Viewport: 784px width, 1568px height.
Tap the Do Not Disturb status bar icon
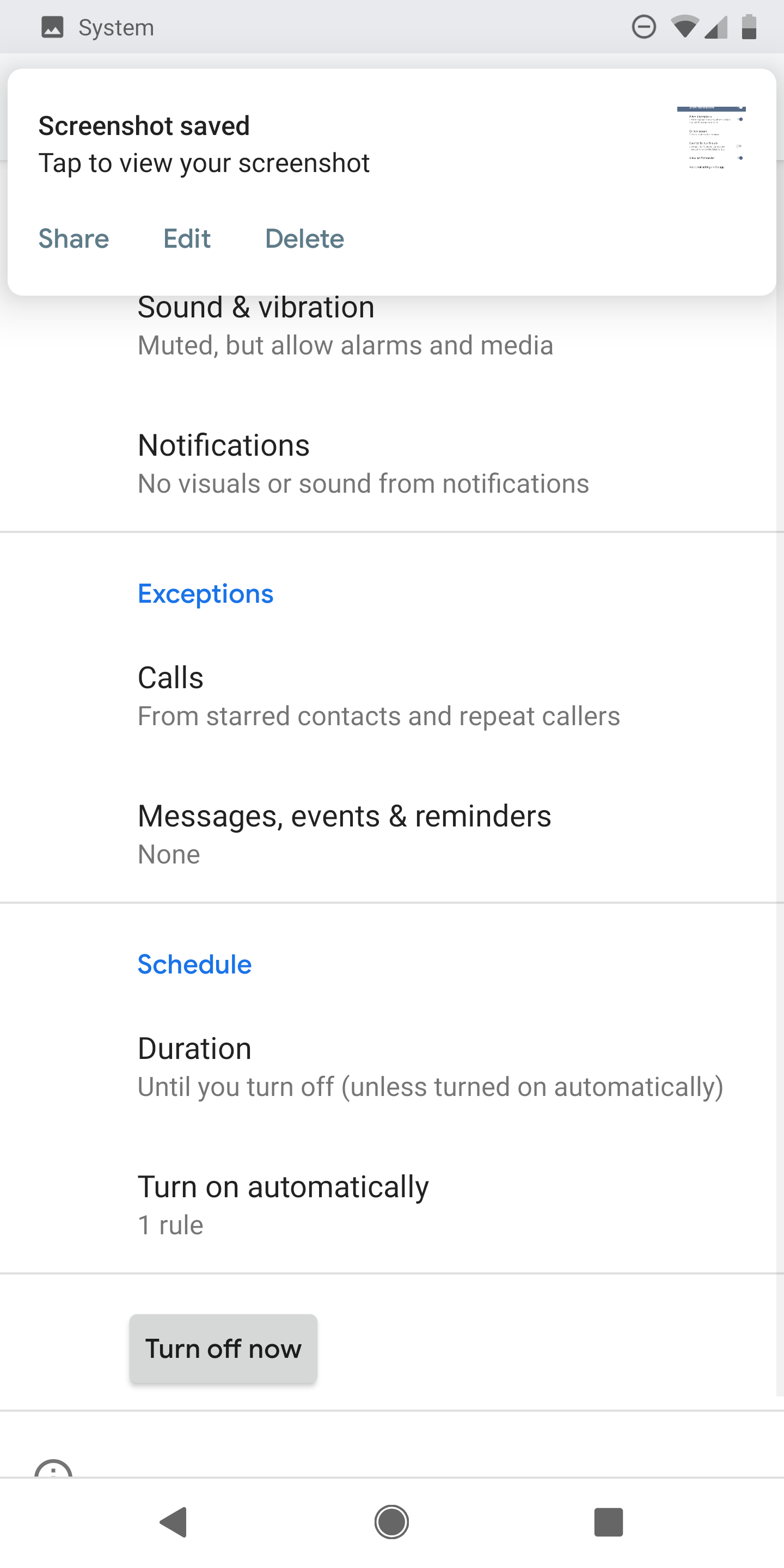pos(644,26)
